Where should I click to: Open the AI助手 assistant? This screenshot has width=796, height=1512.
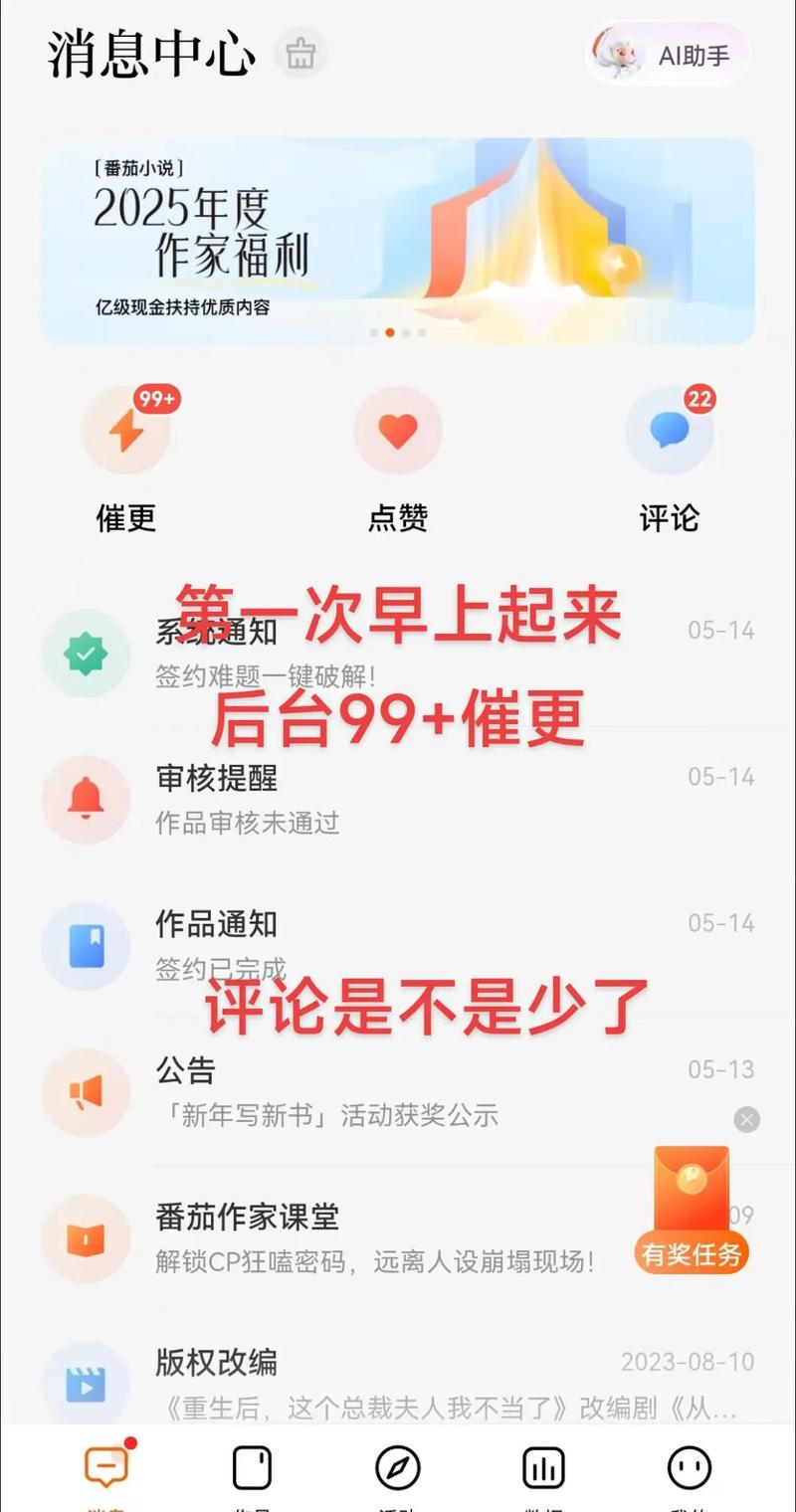(x=667, y=55)
